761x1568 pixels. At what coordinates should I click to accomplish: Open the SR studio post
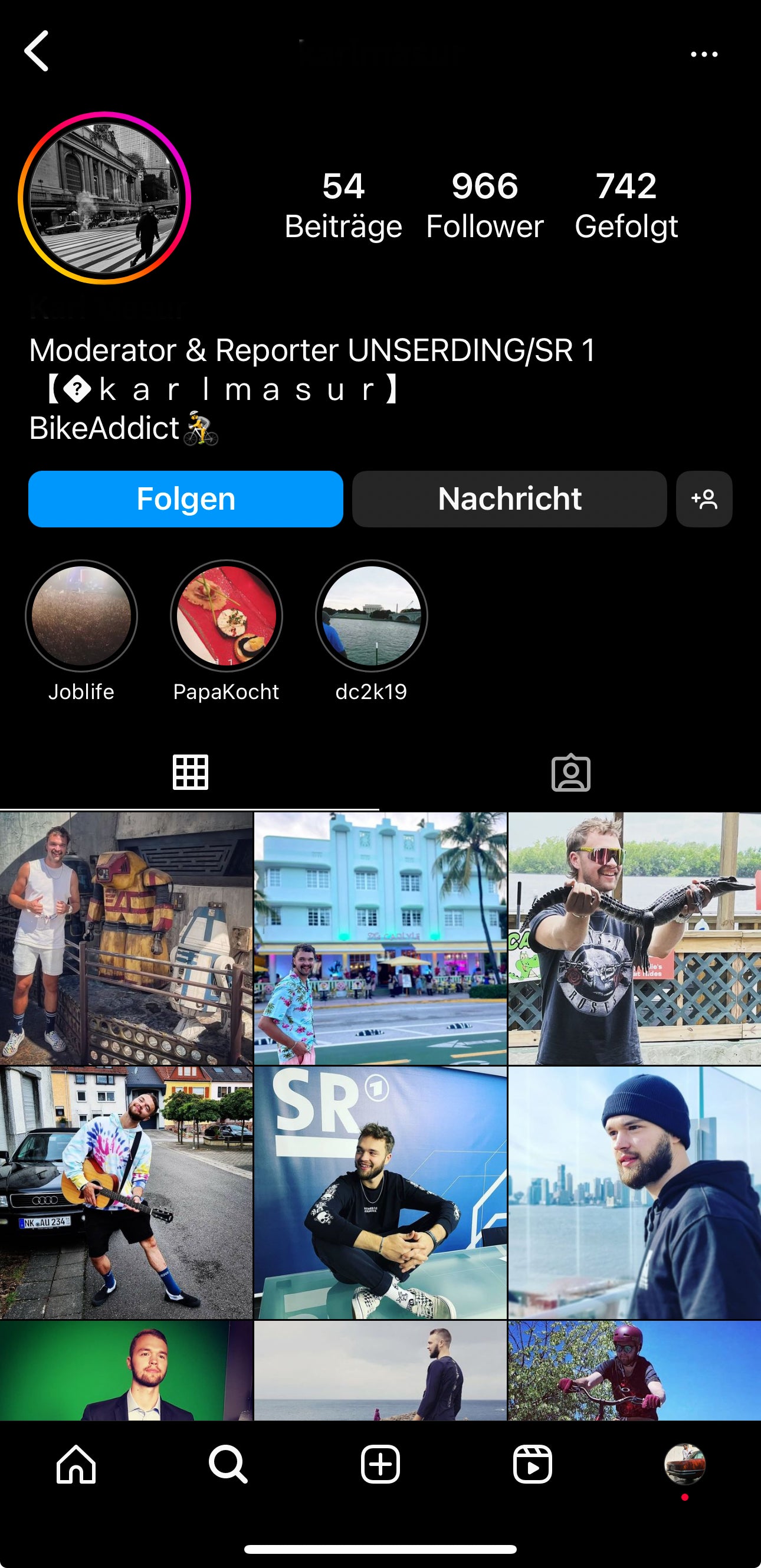pyautogui.click(x=380, y=1192)
